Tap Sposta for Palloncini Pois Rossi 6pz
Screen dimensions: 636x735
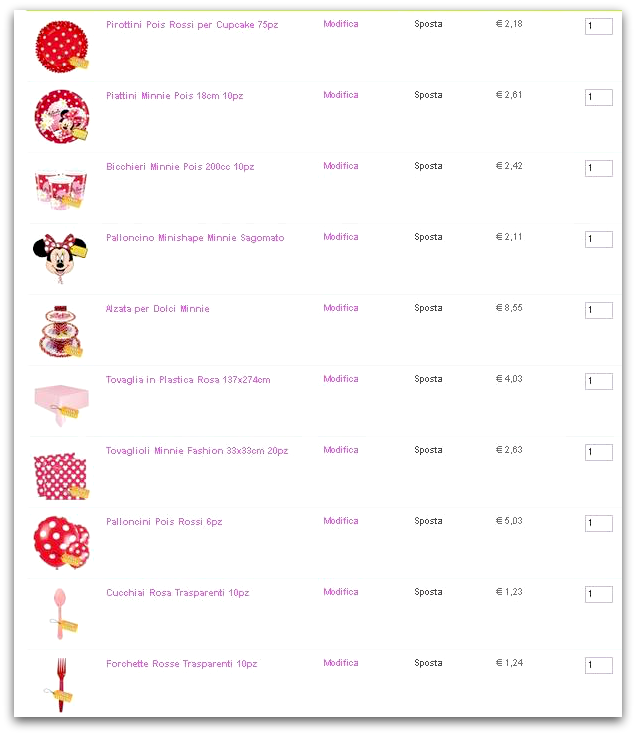point(428,521)
